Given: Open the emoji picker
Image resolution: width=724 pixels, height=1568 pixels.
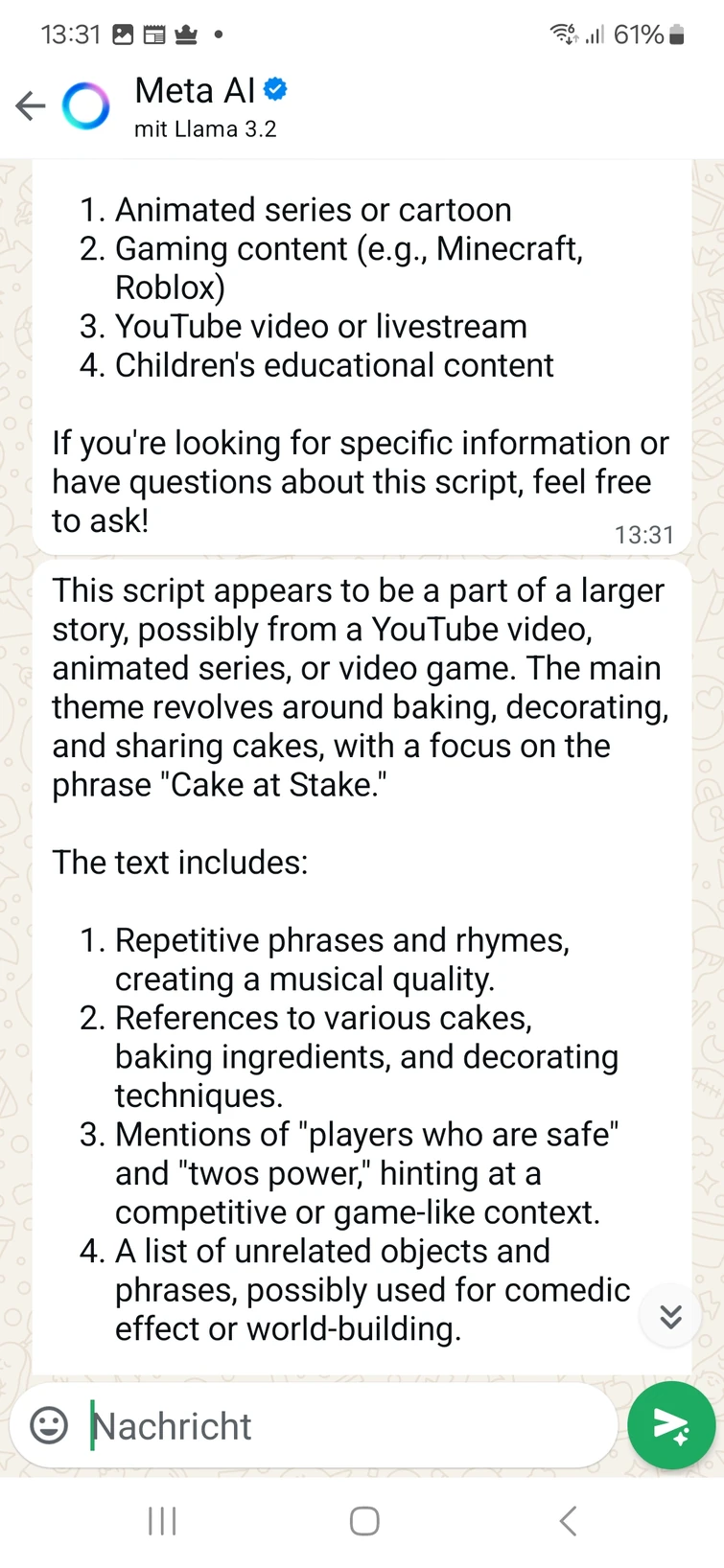Looking at the screenshot, I should tap(49, 1425).
